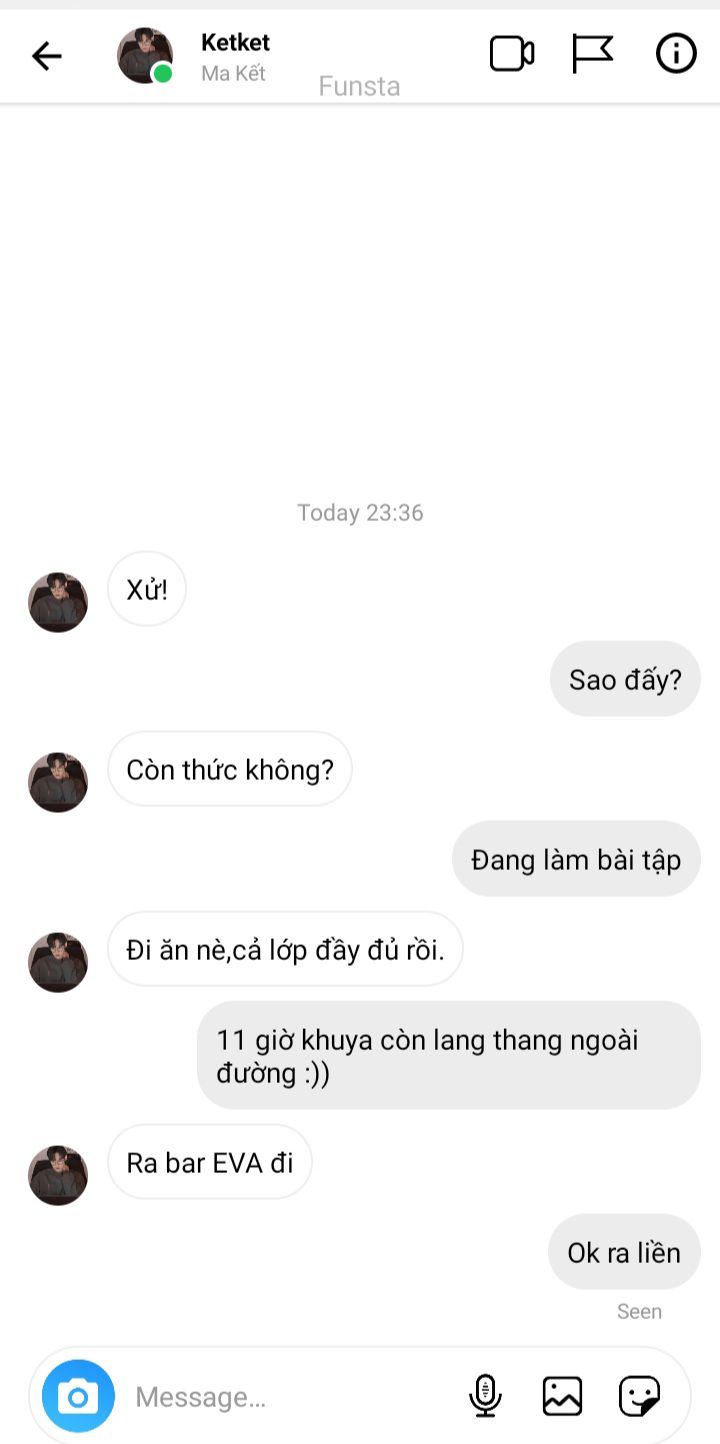720x1444 pixels.
Task: Record a voice message with the microphone
Action: [485, 1396]
